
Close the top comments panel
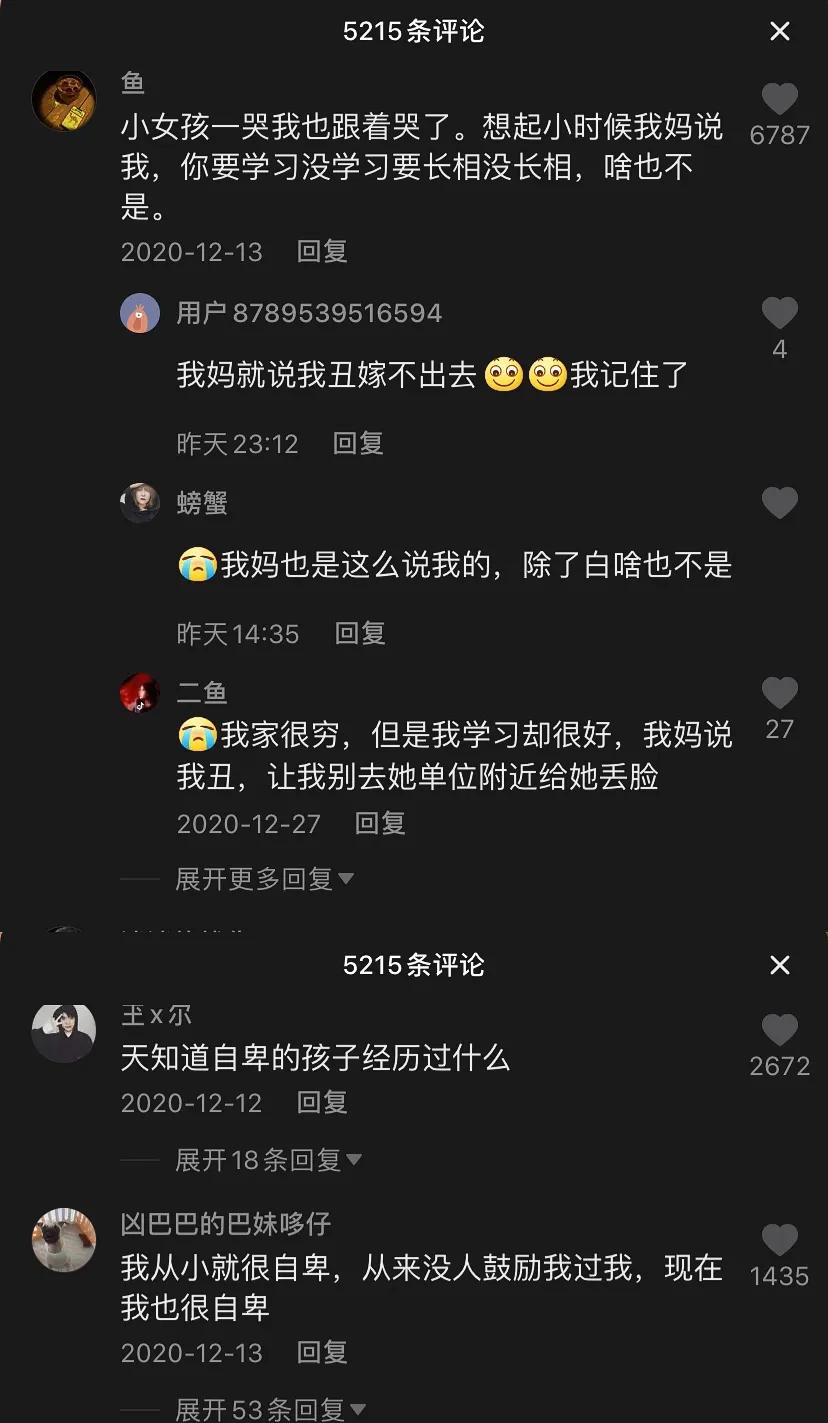pos(780,31)
